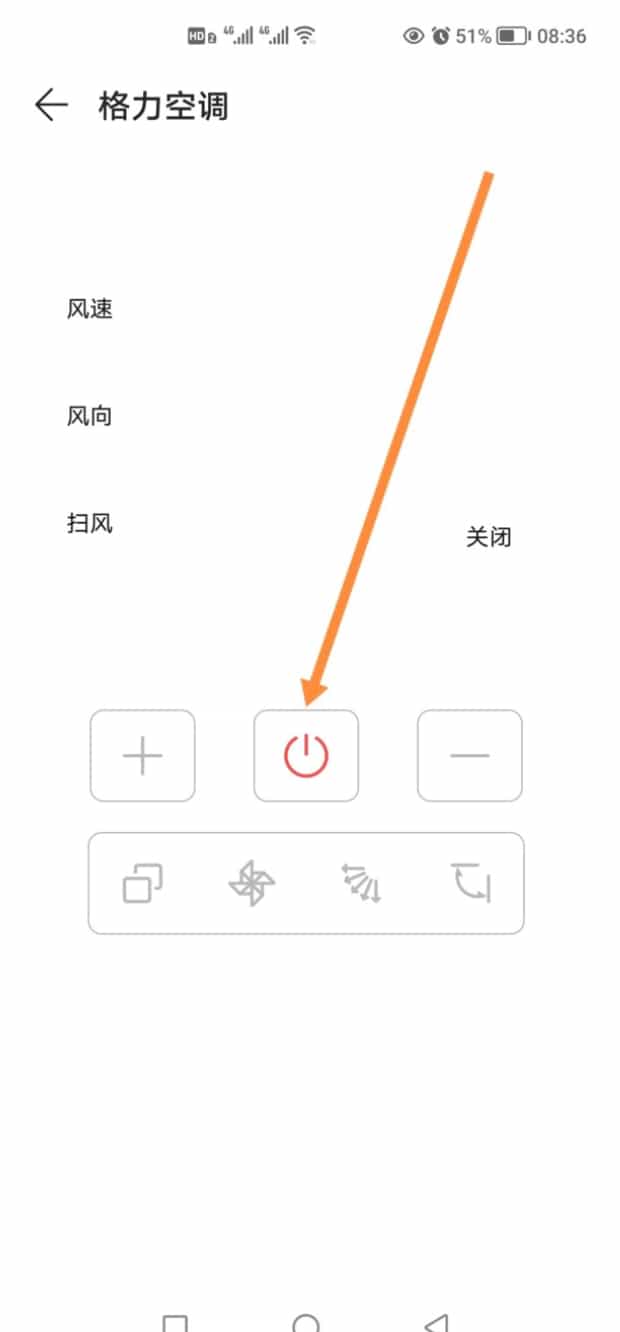Turn on the air conditioner power
The image size is (620, 1332).
[306, 756]
